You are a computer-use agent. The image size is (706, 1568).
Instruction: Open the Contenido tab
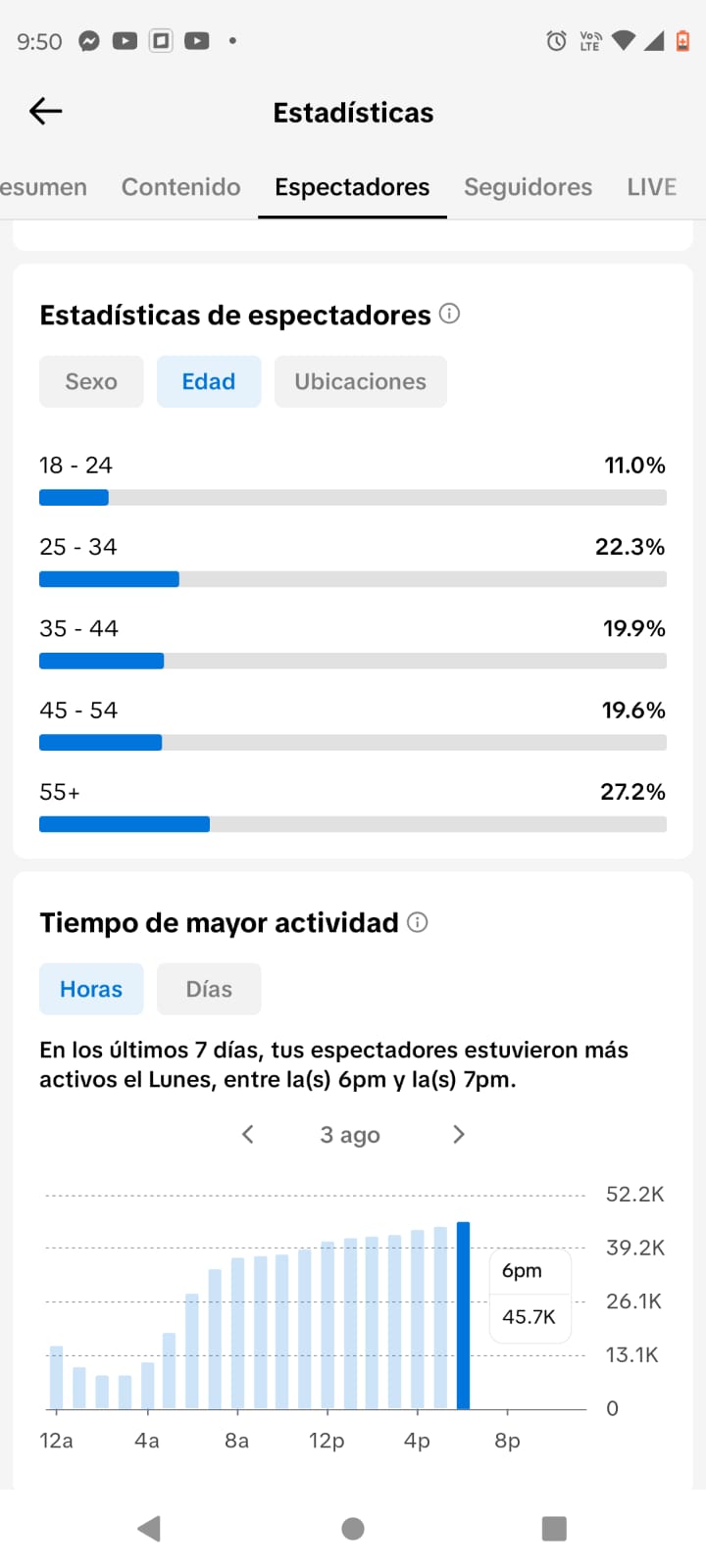(180, 187)
